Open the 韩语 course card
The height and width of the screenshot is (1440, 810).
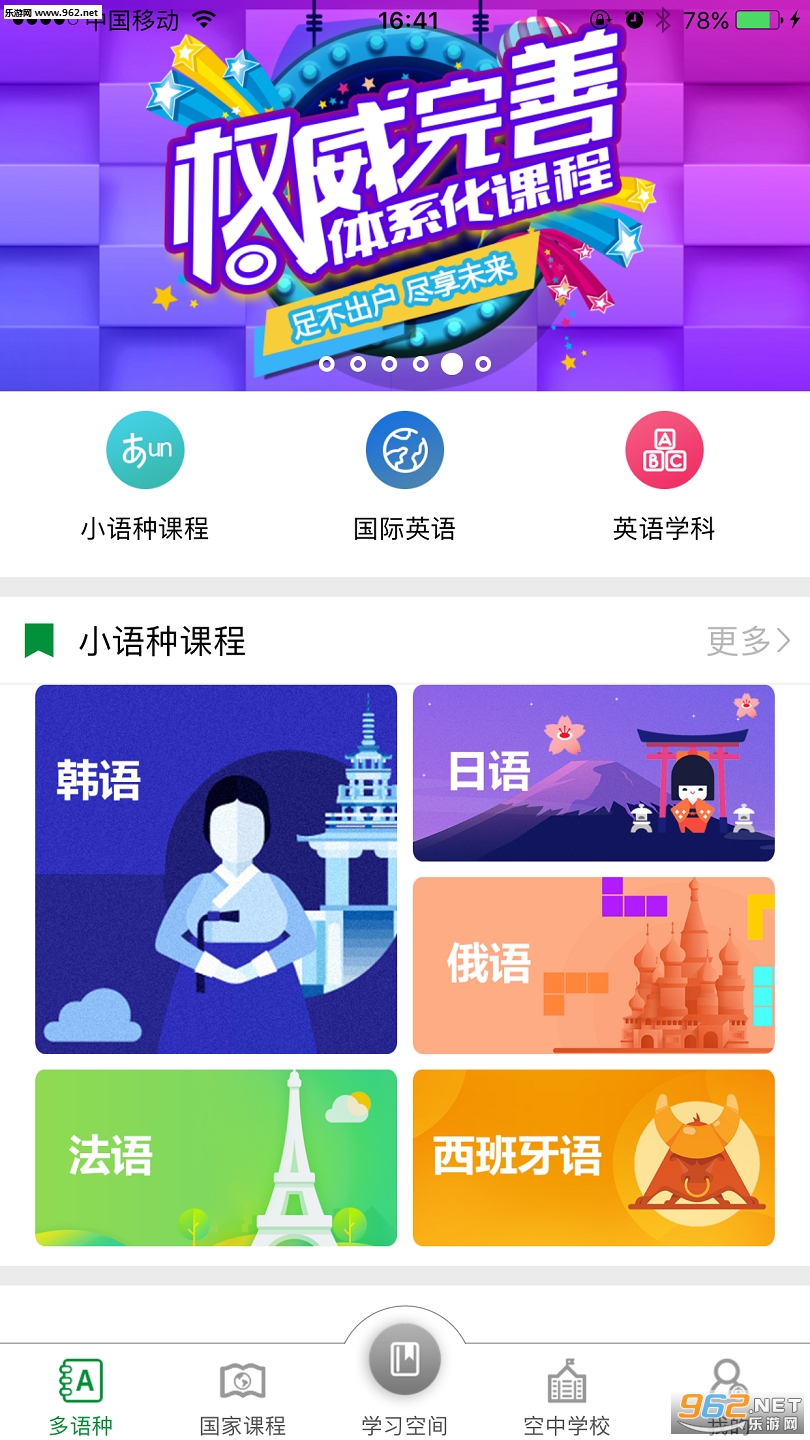[216, 869]
